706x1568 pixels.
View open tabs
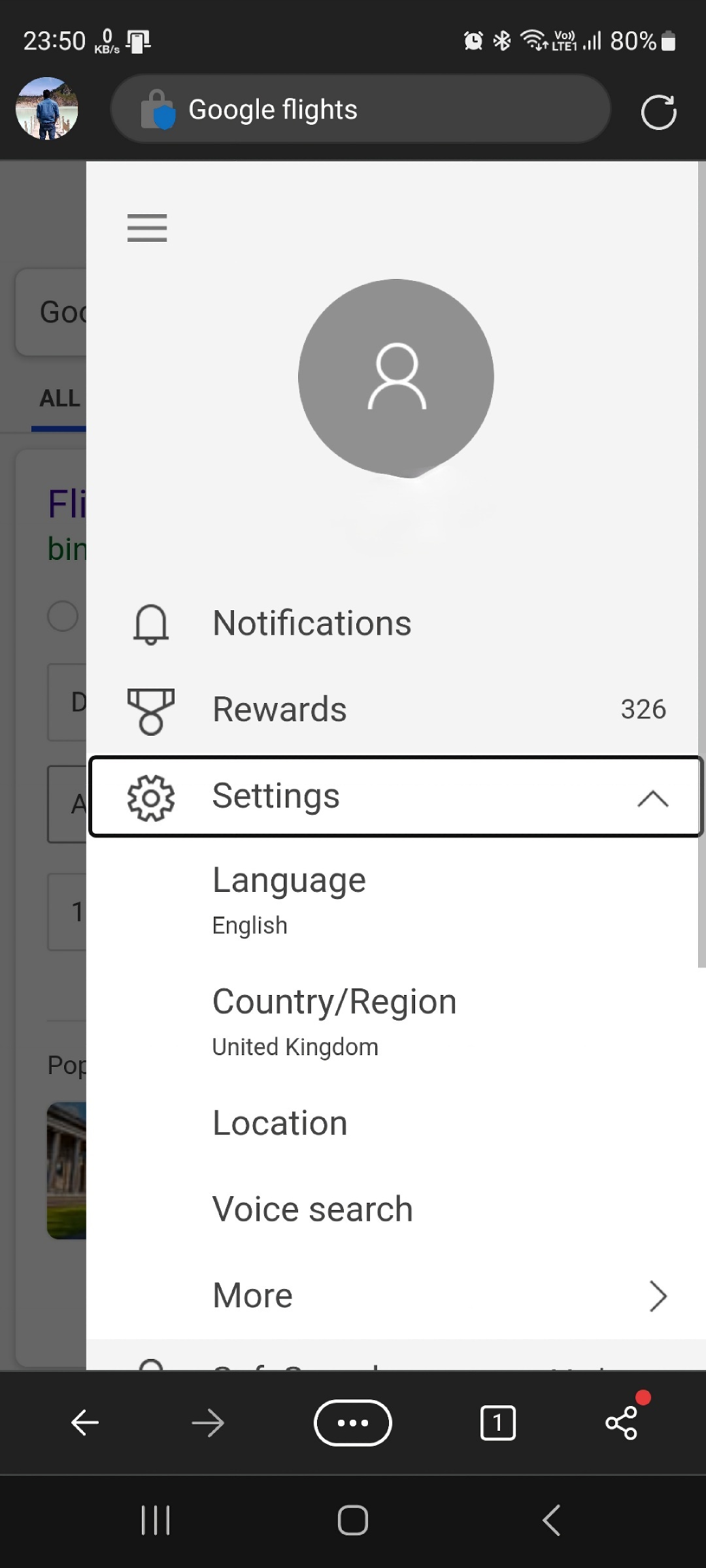[x=497, y=1423]
